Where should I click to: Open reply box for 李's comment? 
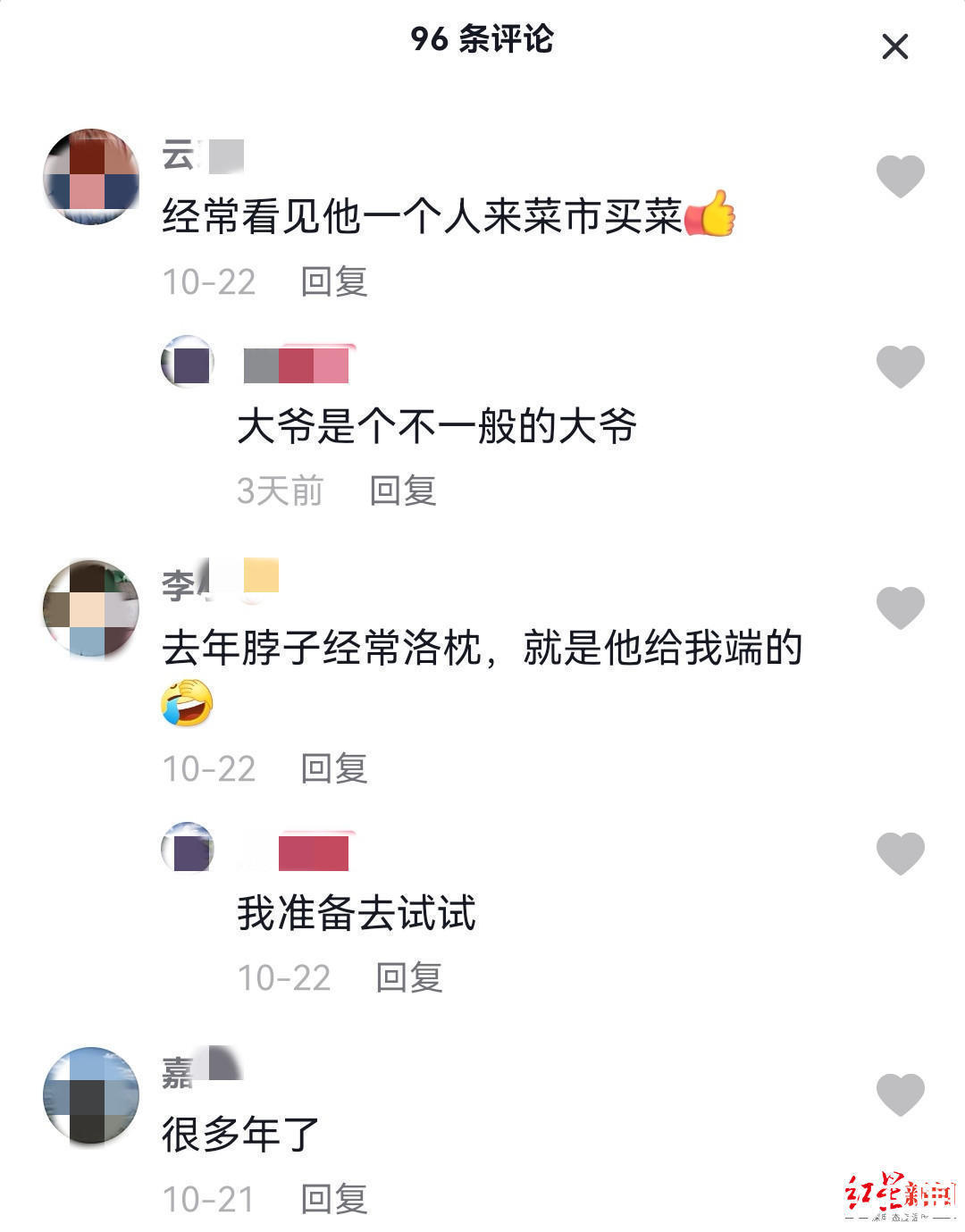[x=335, y=768]
